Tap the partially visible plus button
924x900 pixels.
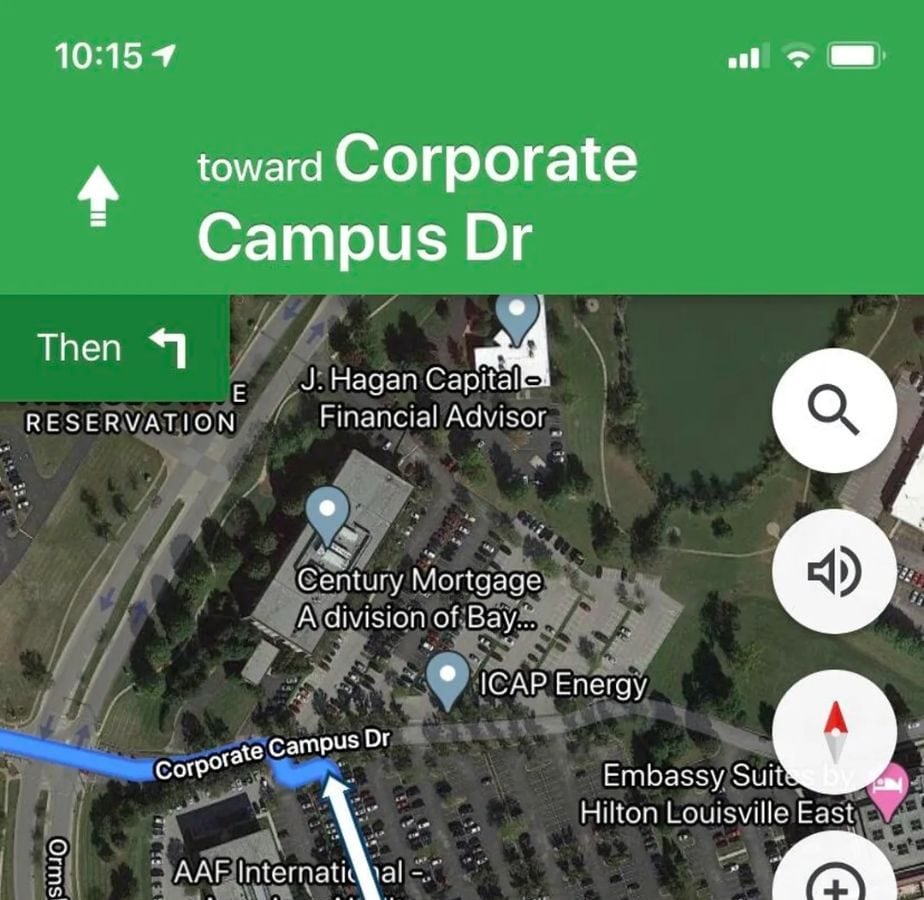coord(834,877)
